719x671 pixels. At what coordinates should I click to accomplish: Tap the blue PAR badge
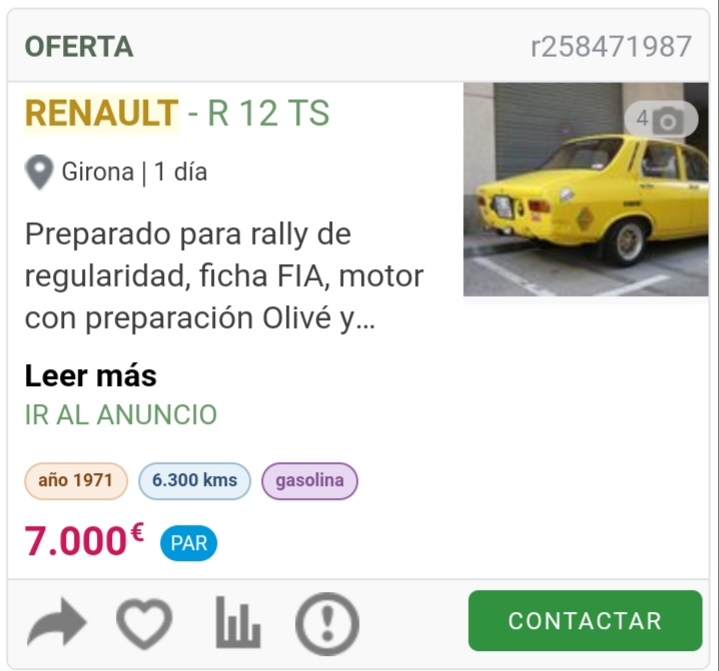tap(188, 544)
